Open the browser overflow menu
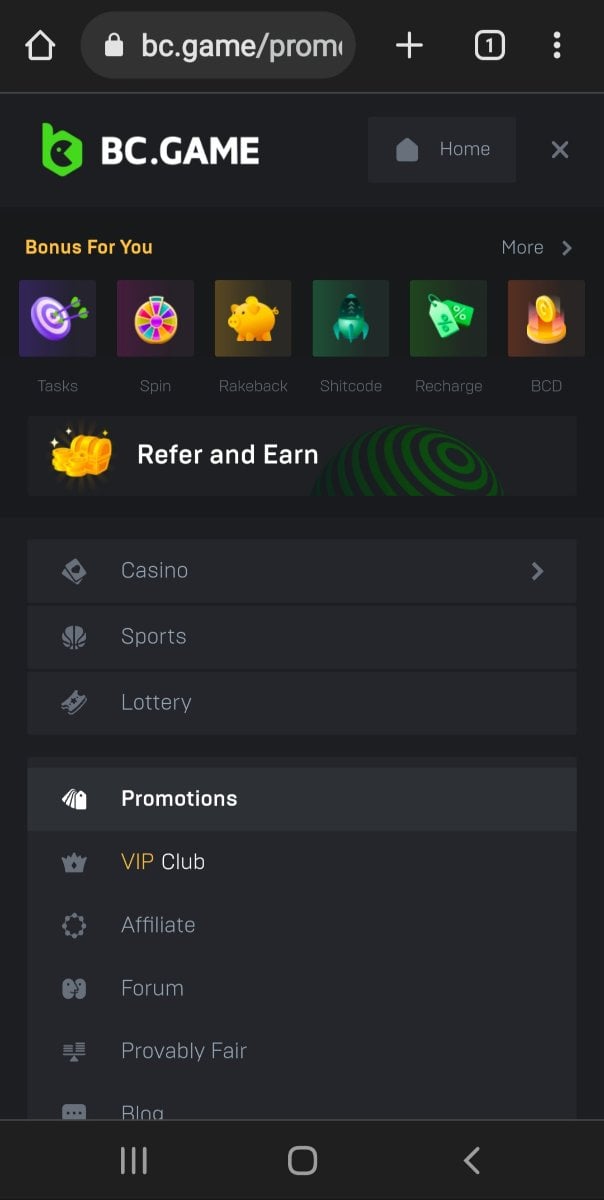Viewport: 604px width, 1200px height. pyautogui.click(x=557, y=45)
